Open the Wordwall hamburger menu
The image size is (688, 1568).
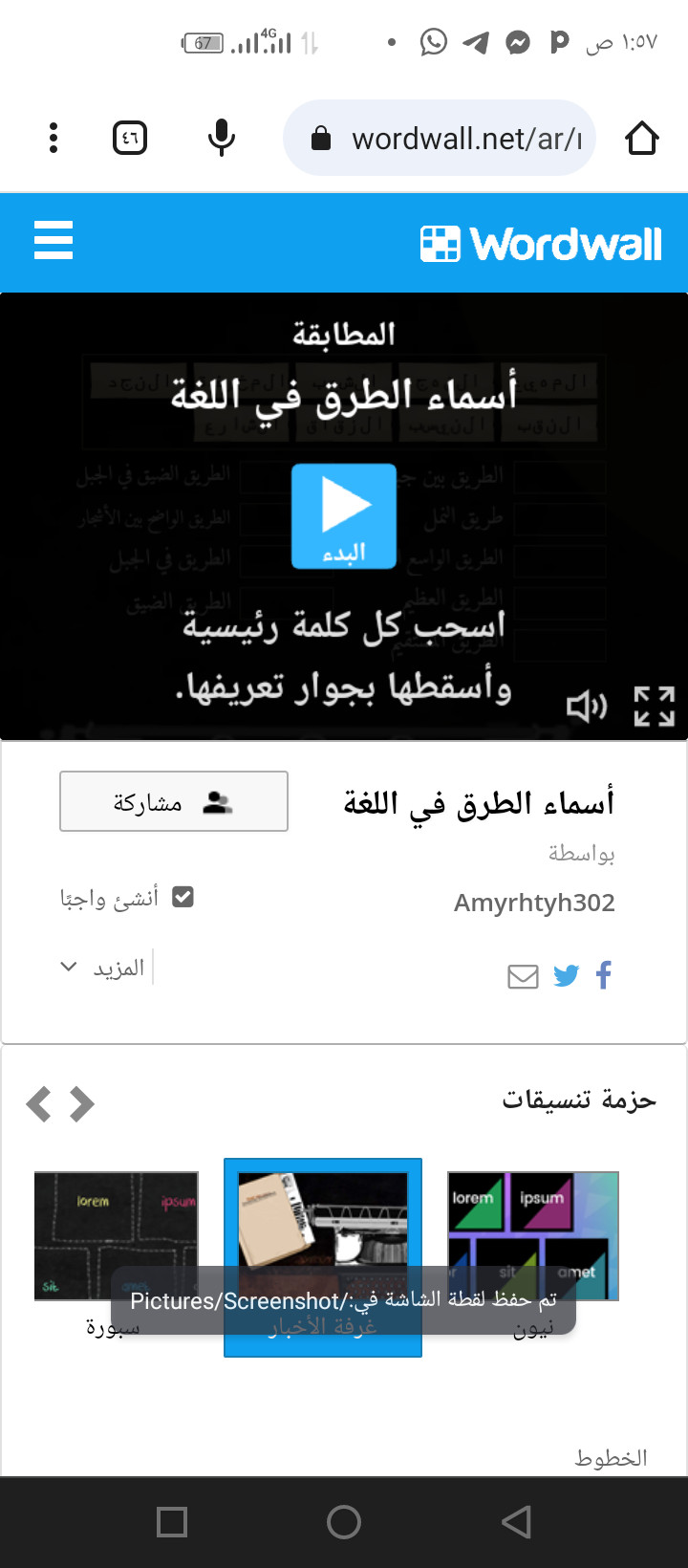click(54, 240)
